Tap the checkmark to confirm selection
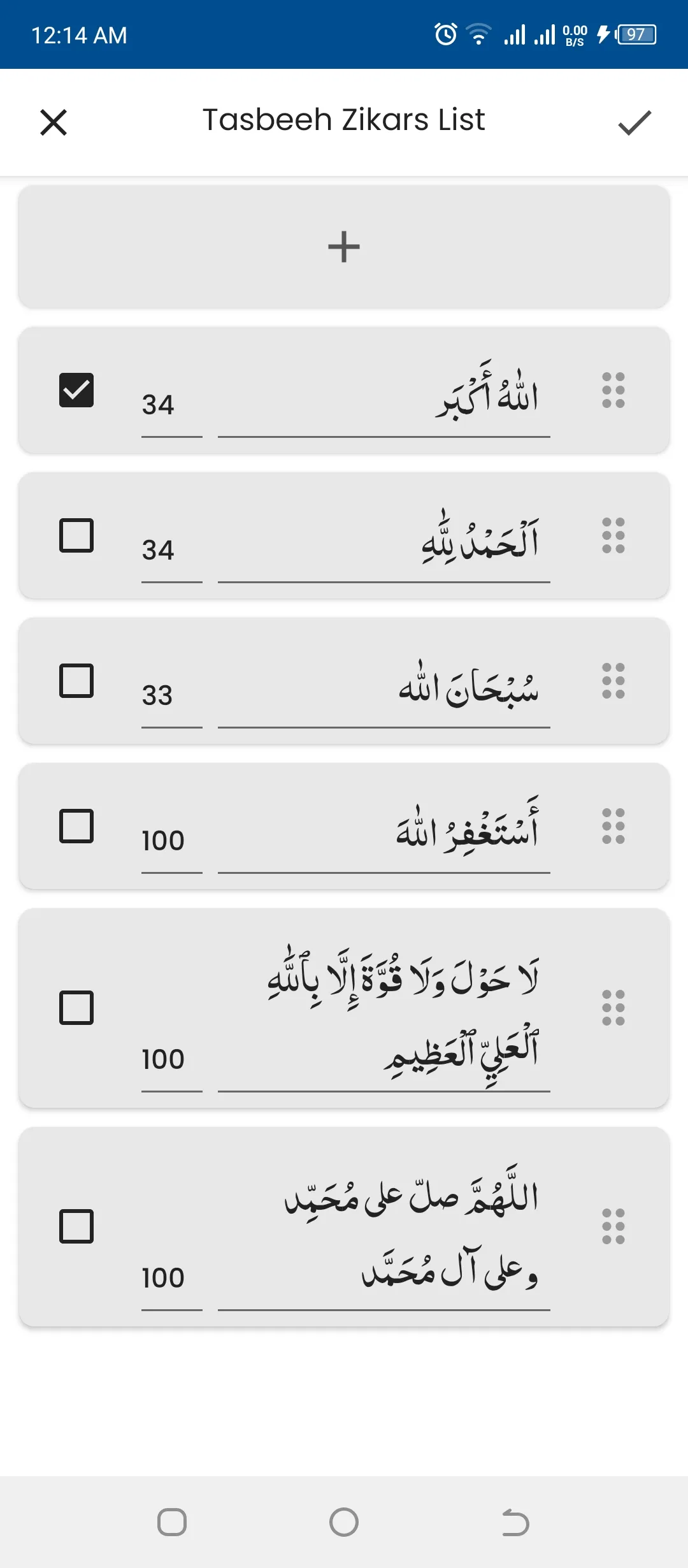 [634, 122]
